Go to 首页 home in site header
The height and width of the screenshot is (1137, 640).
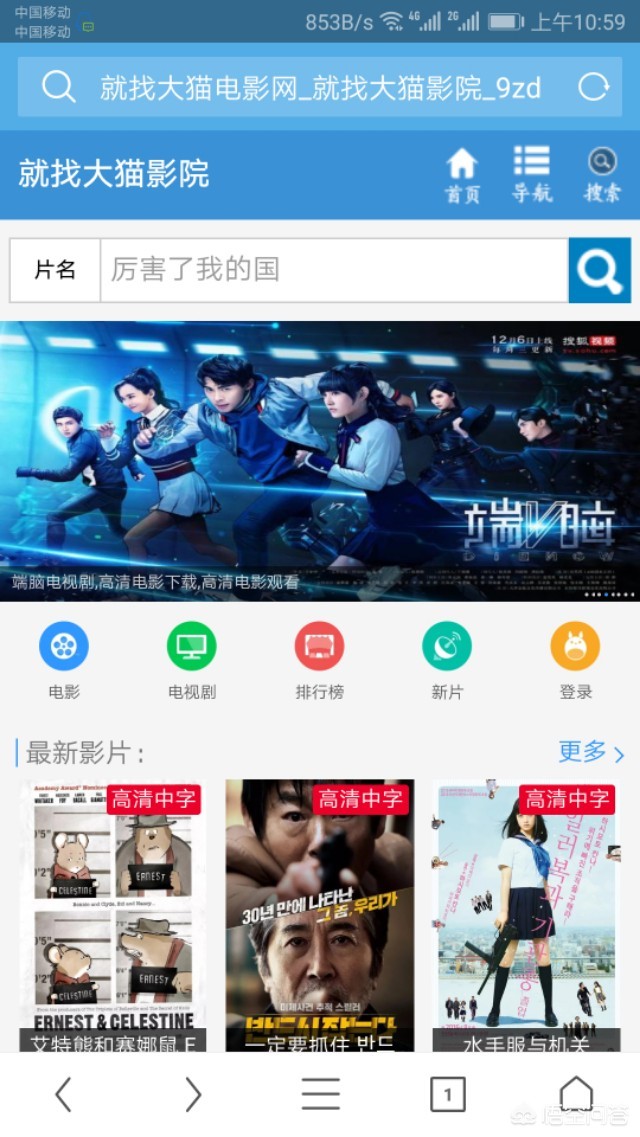(x=462, y=175)
